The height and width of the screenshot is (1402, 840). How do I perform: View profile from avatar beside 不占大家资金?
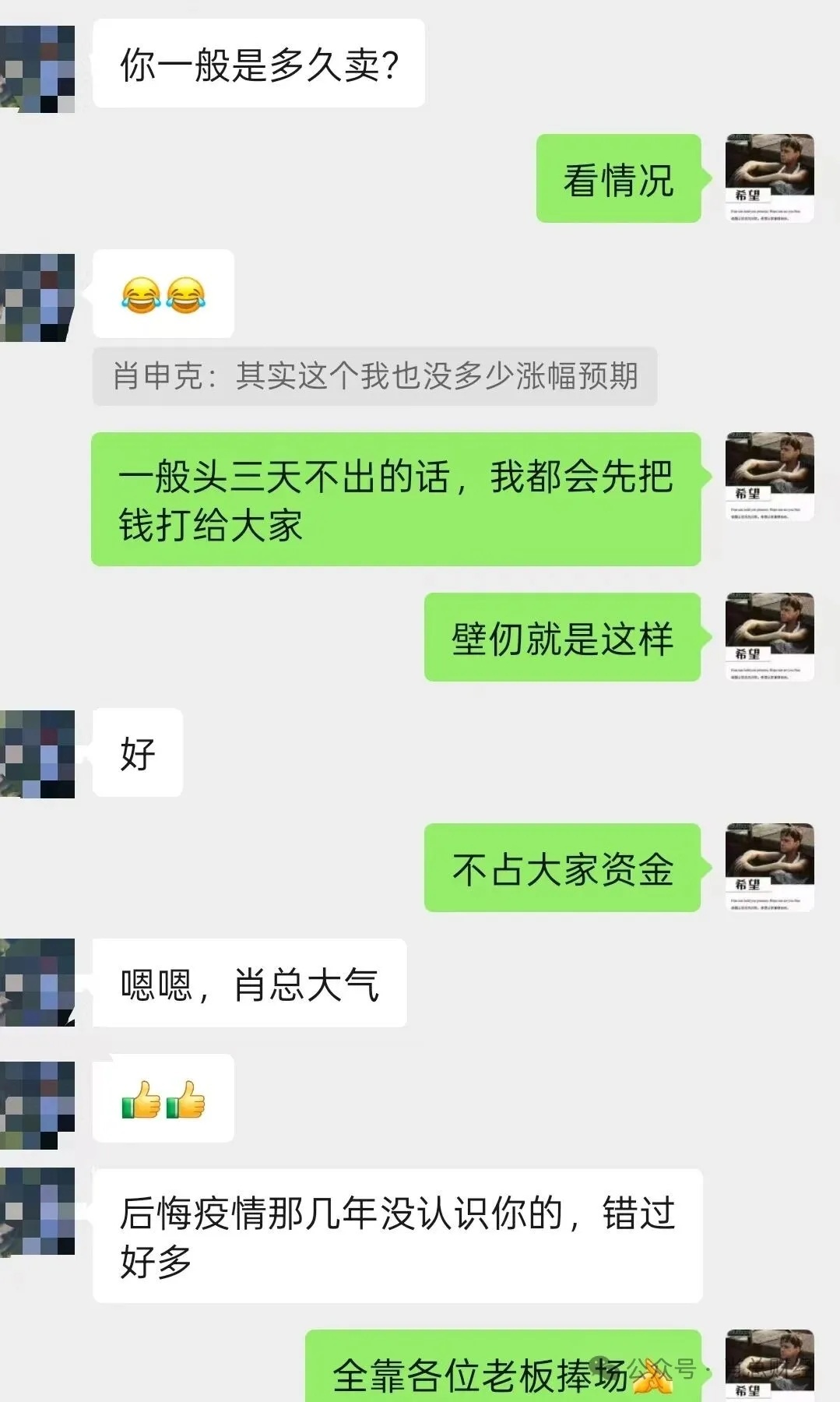[x=769, y=867]
